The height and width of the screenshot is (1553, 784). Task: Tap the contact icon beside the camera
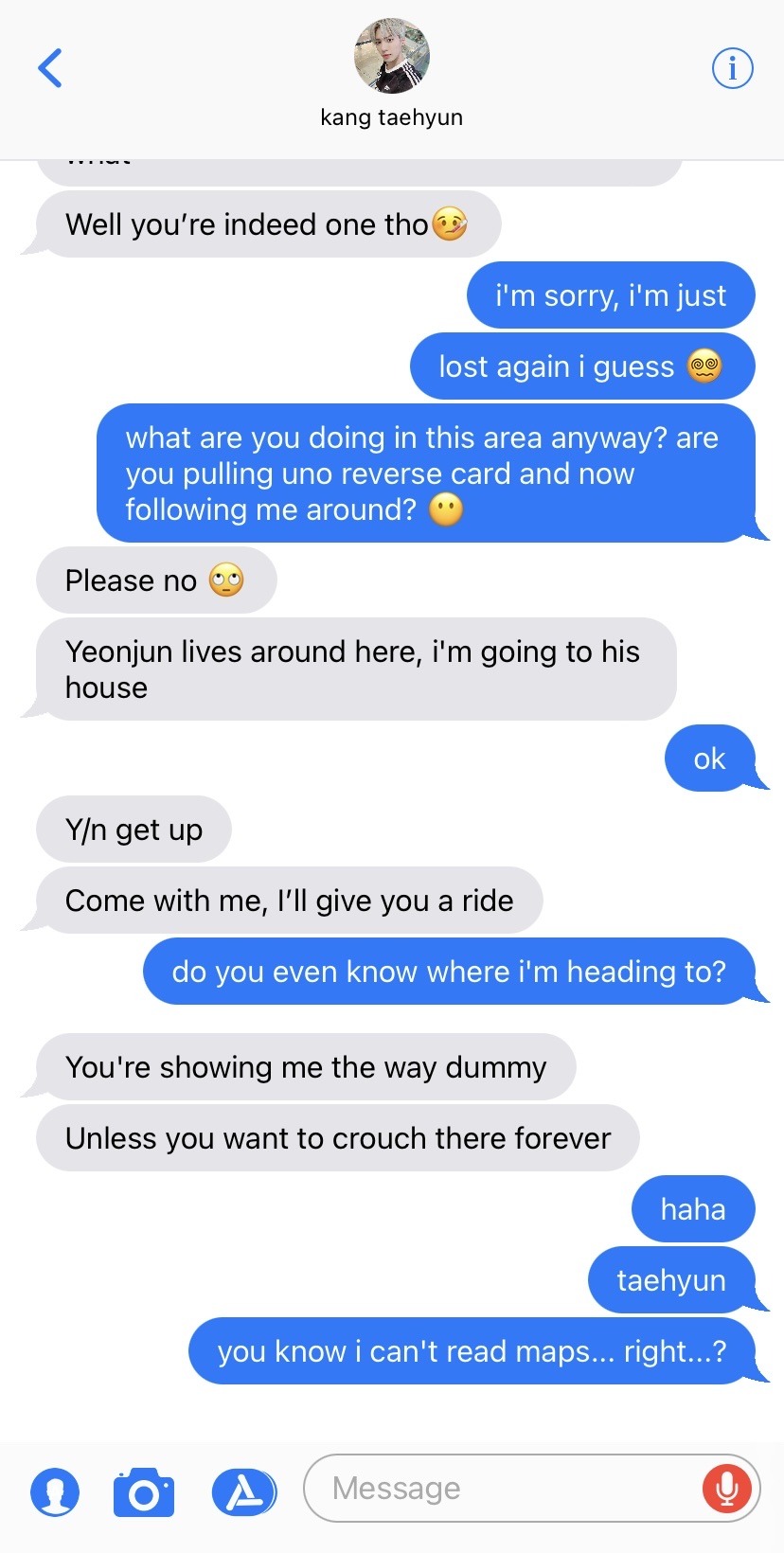click(x=55, y=1491)
